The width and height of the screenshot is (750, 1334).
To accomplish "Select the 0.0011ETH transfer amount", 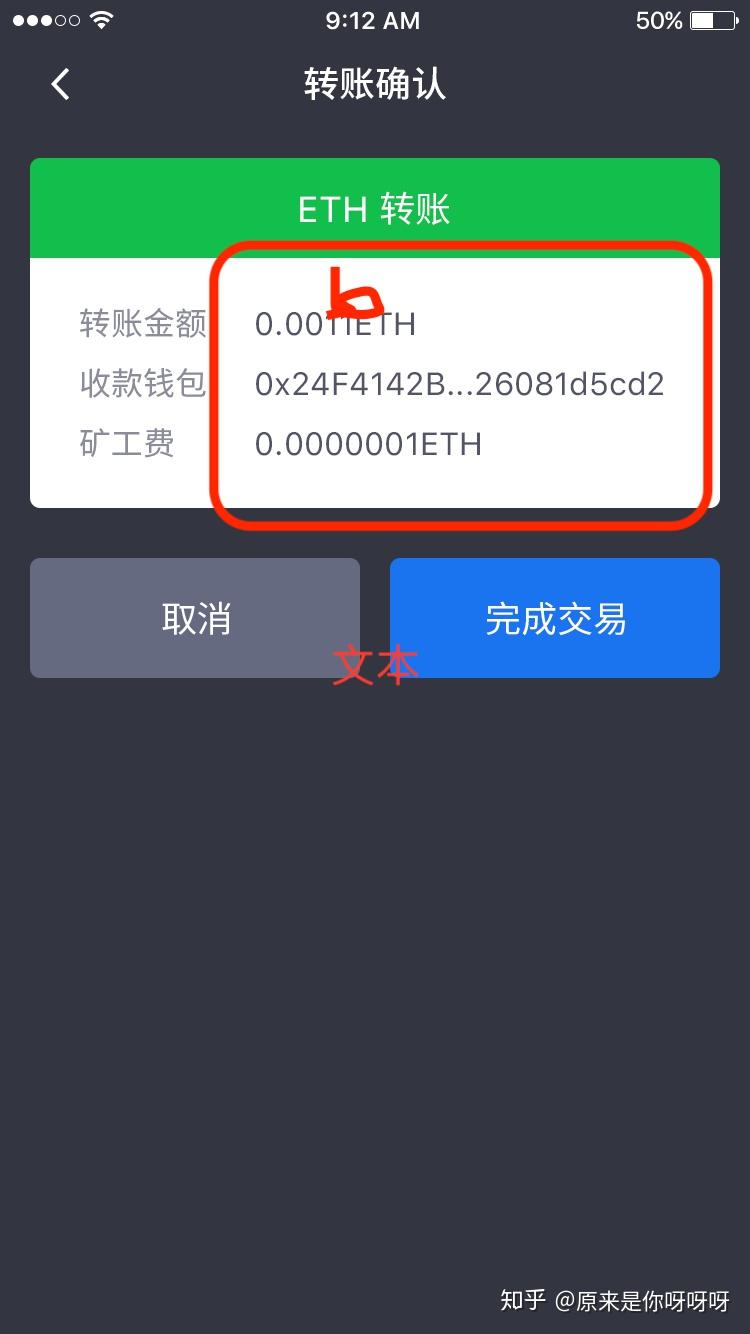I will tap(333, 323).
